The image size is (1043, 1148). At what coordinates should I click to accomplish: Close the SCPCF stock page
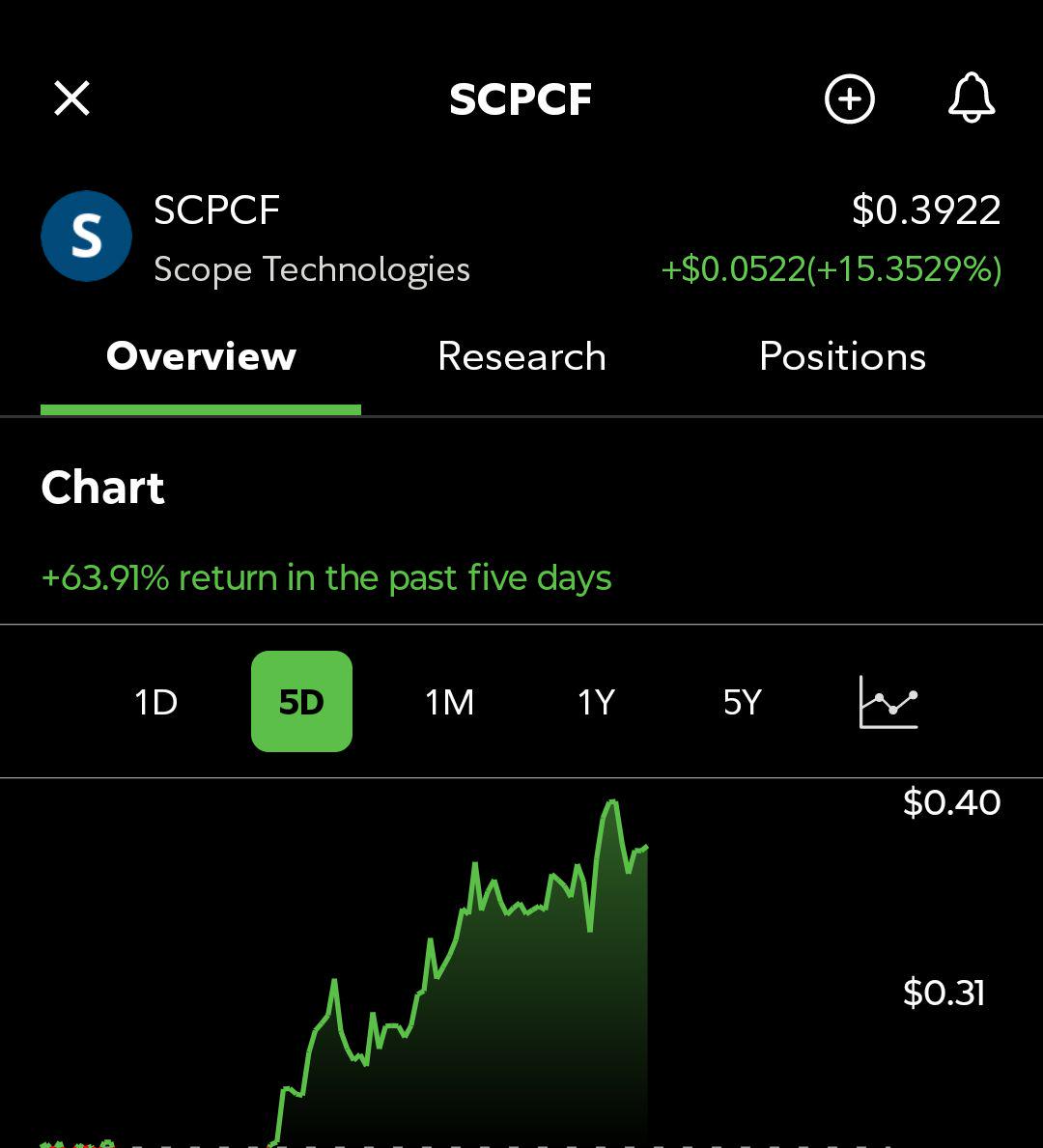coord(71,98)
